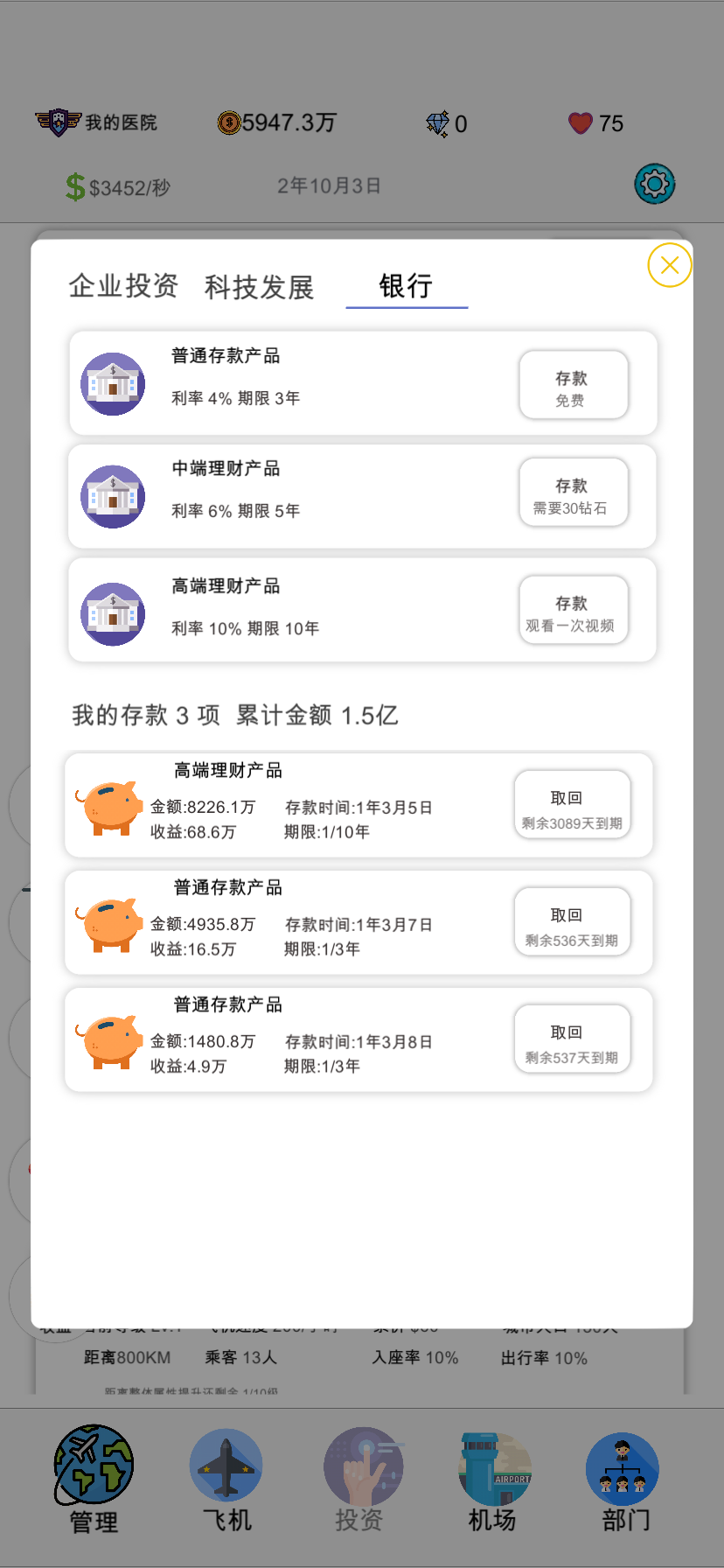Image resolution: width=724 pixels, height=1568 pixels.
Task: Withdraw the 8226.1万 高端理财产品 deposit
Action: [572, 804]
